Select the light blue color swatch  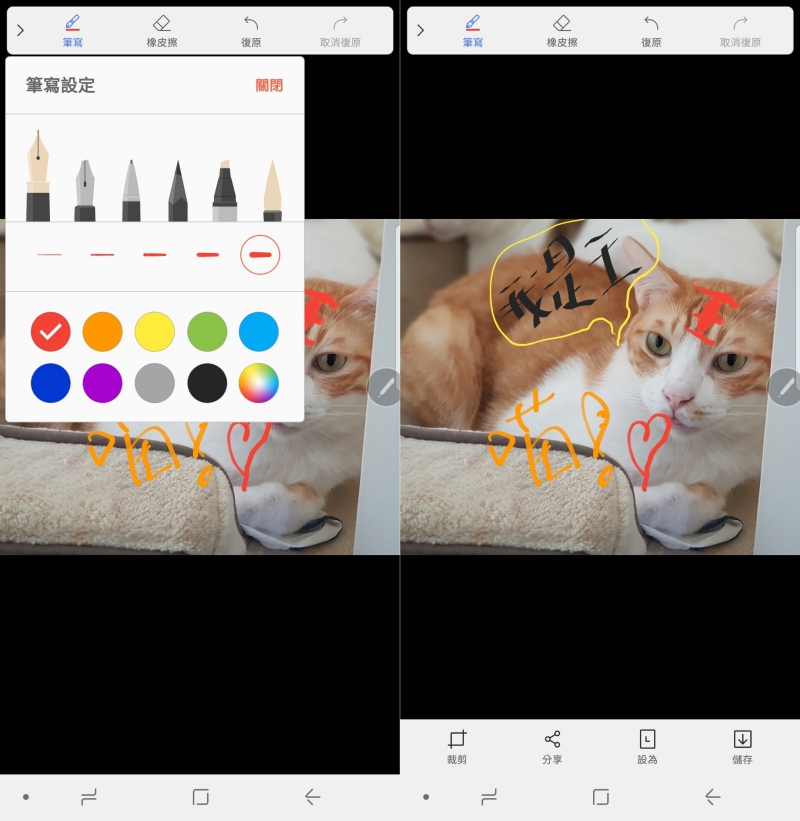pyautogui.click(x=259, y=331)
